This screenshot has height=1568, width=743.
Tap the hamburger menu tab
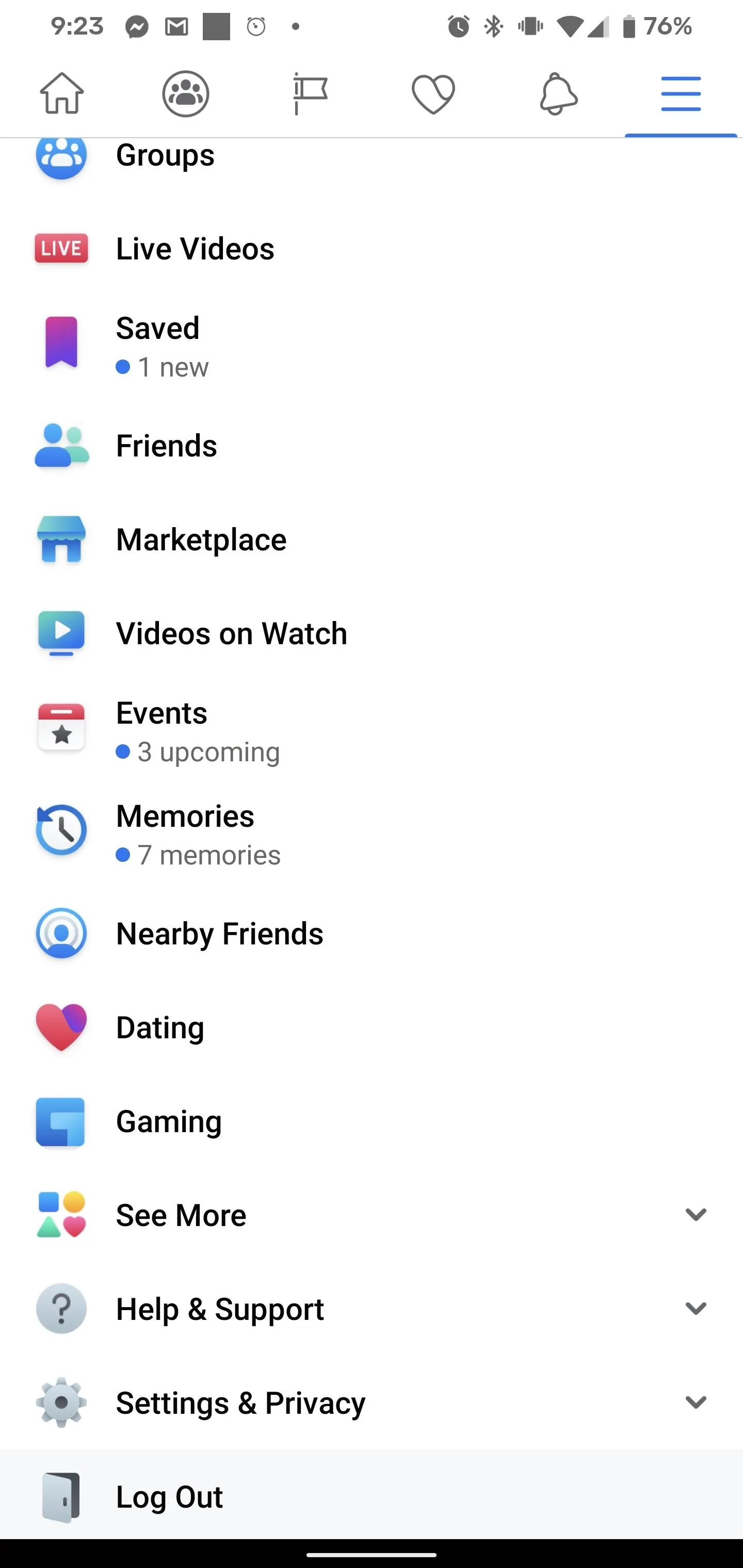681,94
